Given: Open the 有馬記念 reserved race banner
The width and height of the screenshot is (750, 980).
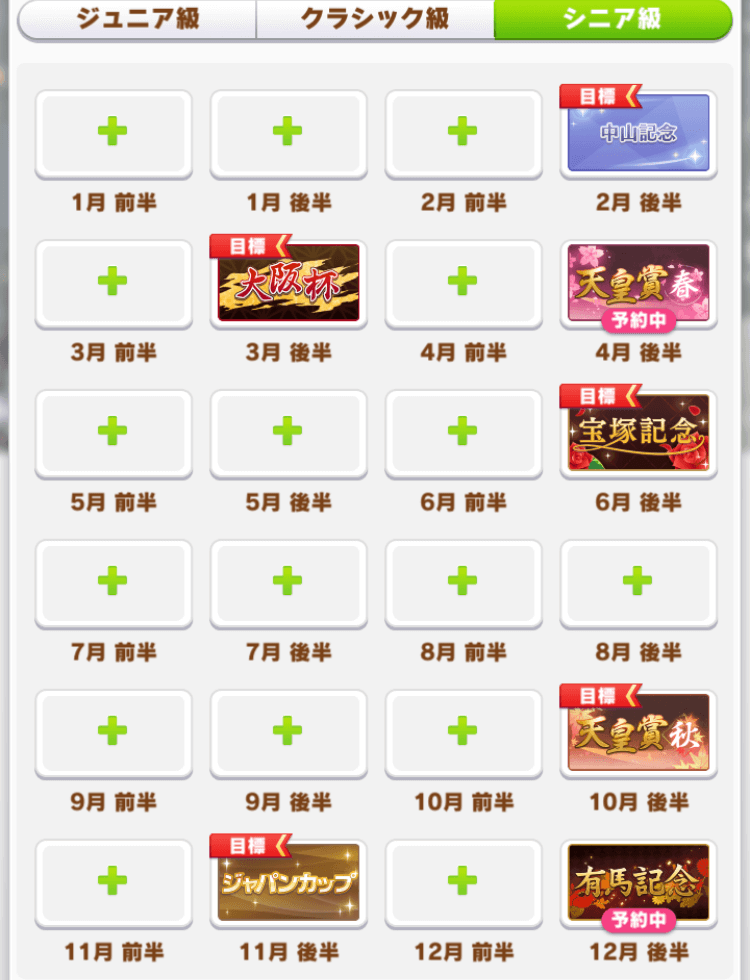Looking at the screenshot, I should coord(638,878).
